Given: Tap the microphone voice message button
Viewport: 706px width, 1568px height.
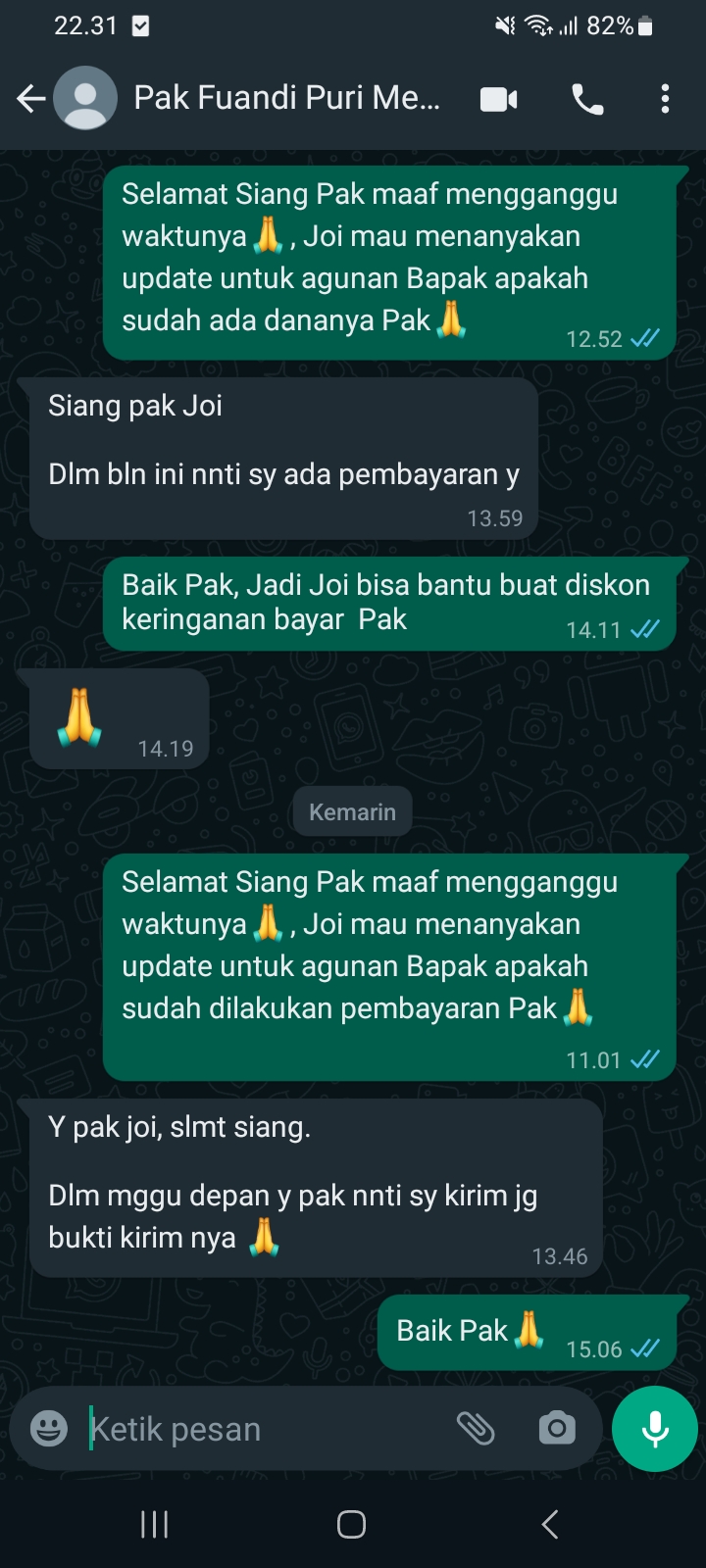Looking at the screenshot, I should click(654, 1429).
